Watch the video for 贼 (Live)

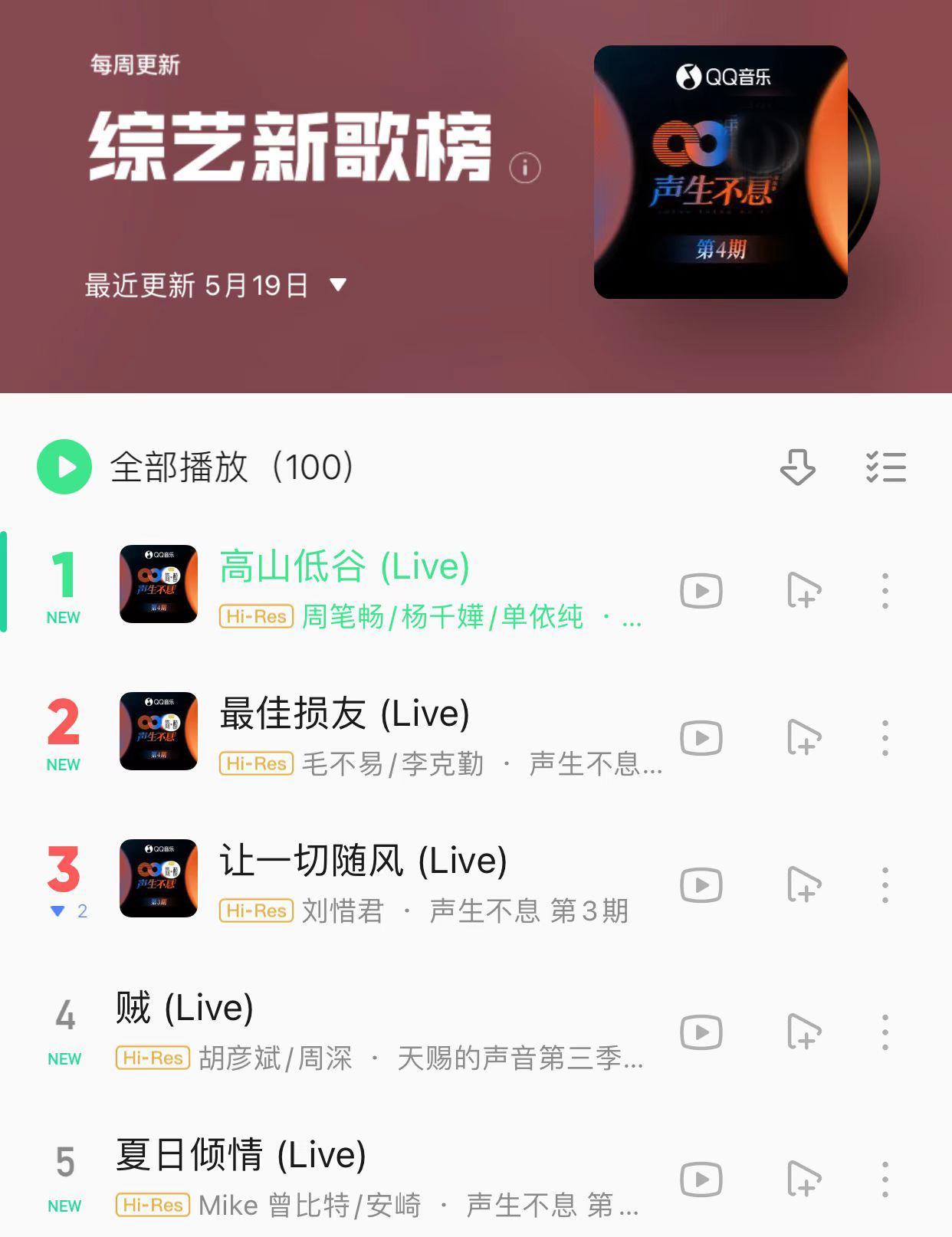pyautogui.click(x=701, y=1032)
